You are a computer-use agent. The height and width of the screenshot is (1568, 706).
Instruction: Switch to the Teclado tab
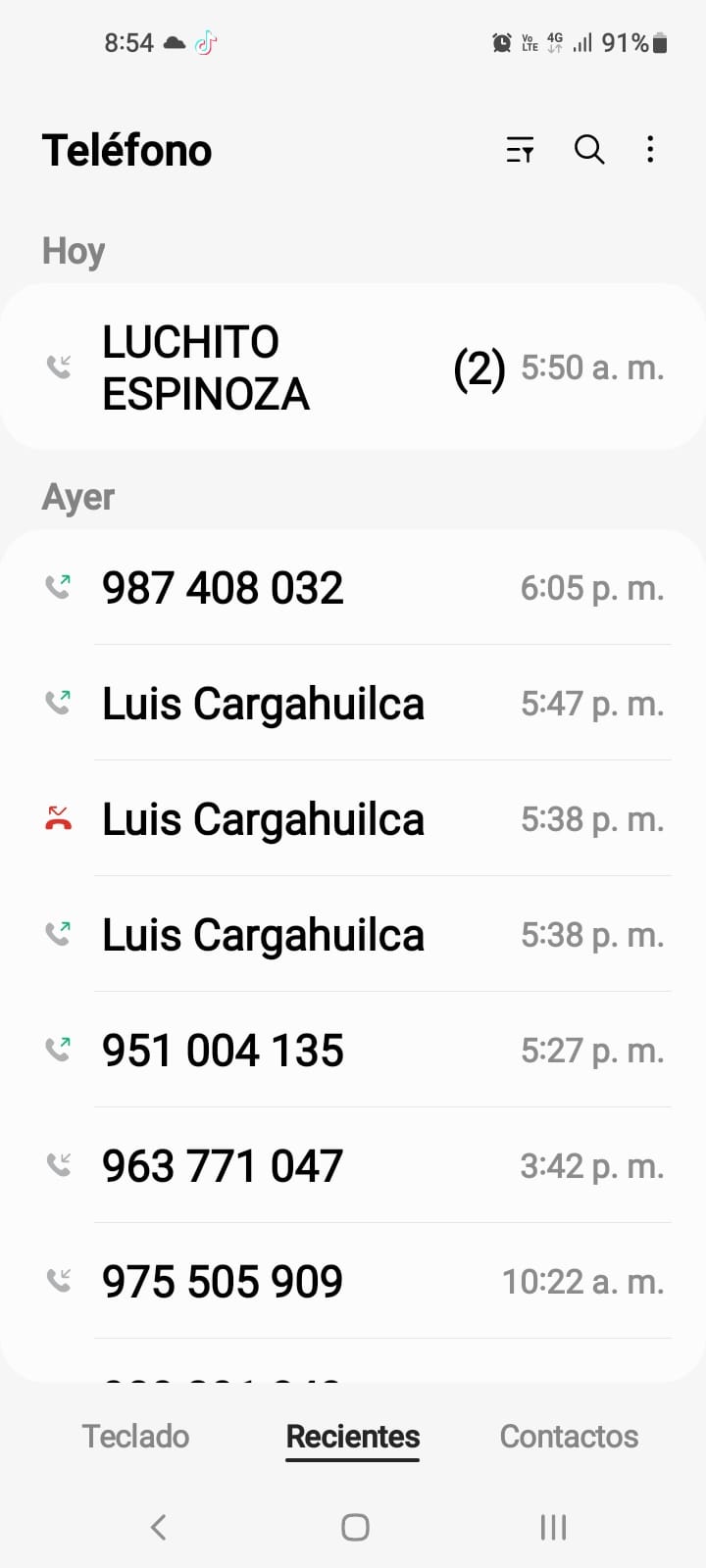coord(135,1437)
